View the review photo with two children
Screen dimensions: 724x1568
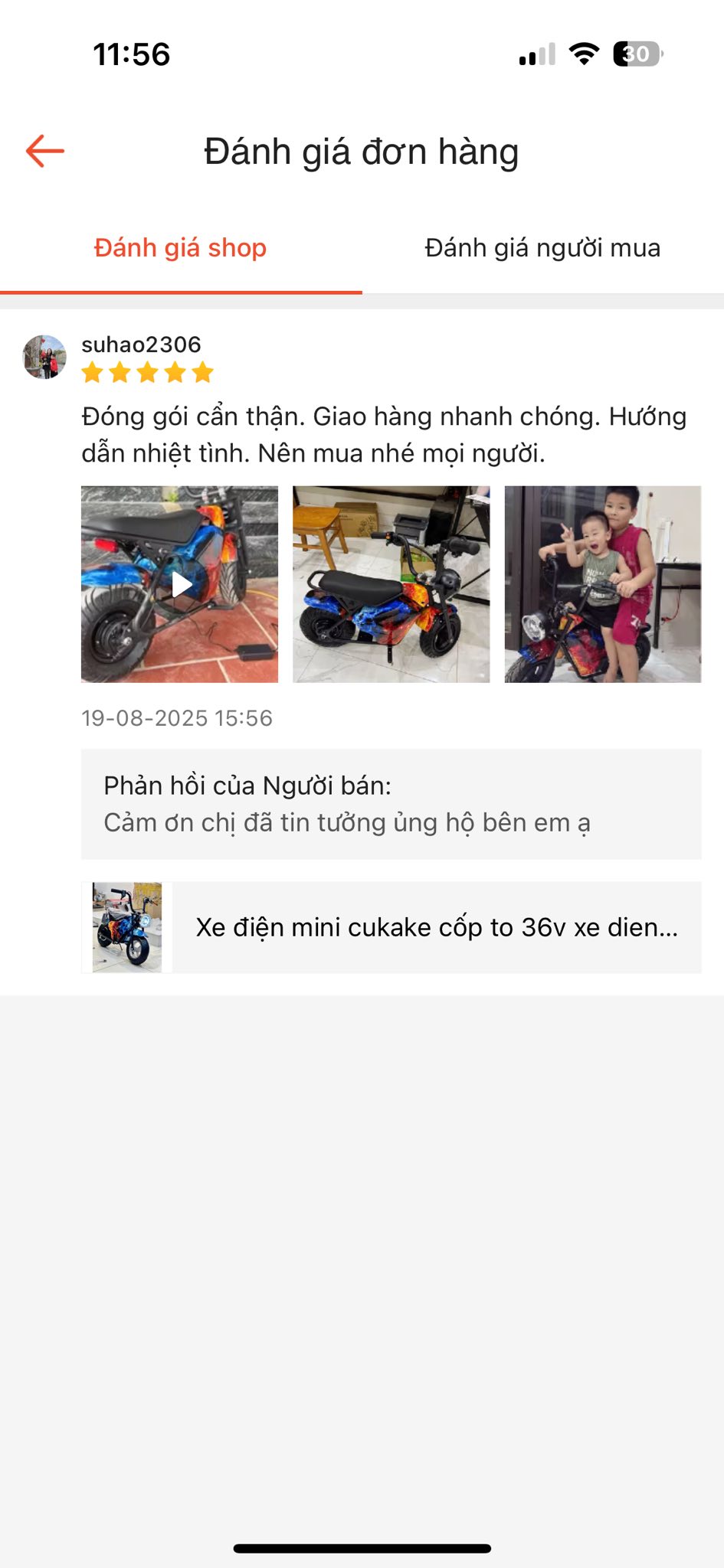click(x=602, y=584)
